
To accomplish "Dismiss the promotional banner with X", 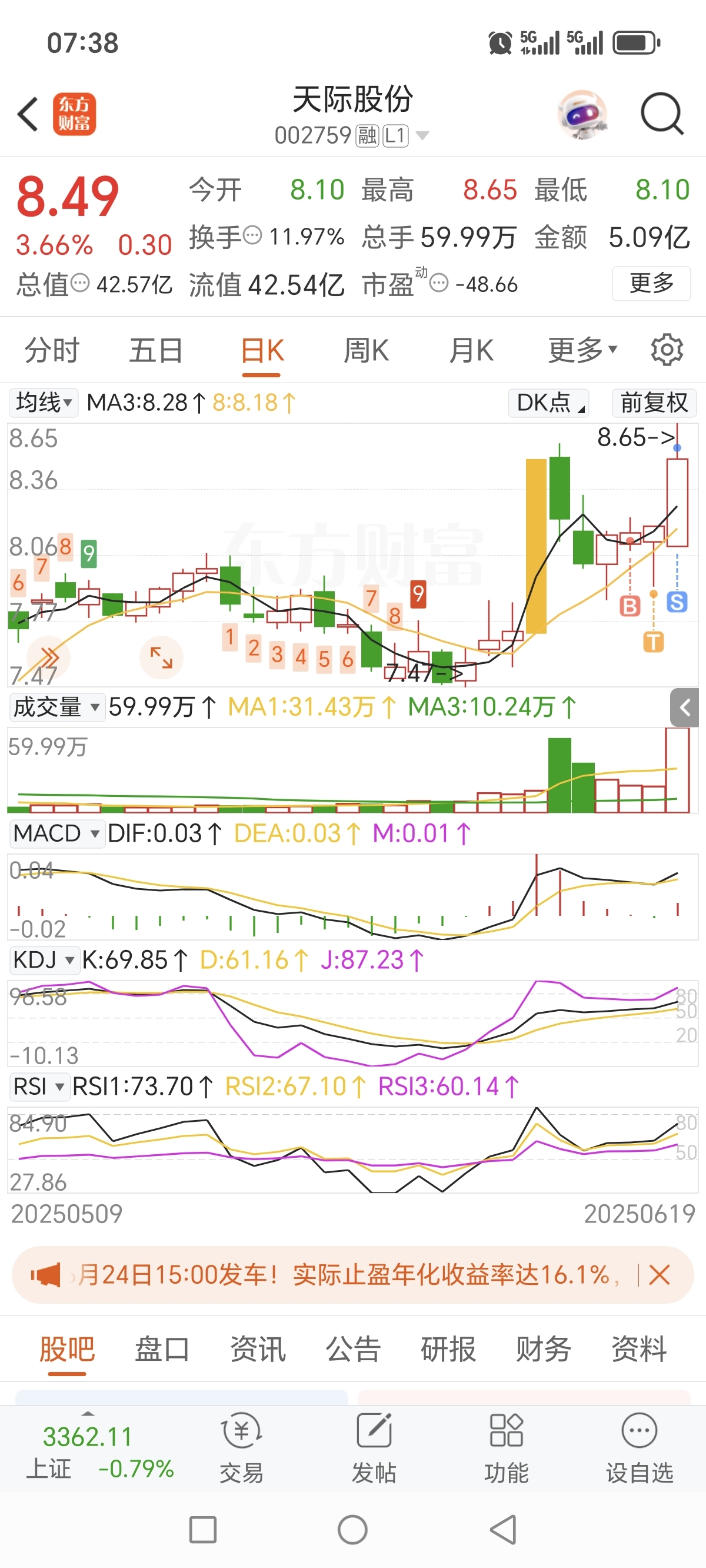I will [660, 1275].
